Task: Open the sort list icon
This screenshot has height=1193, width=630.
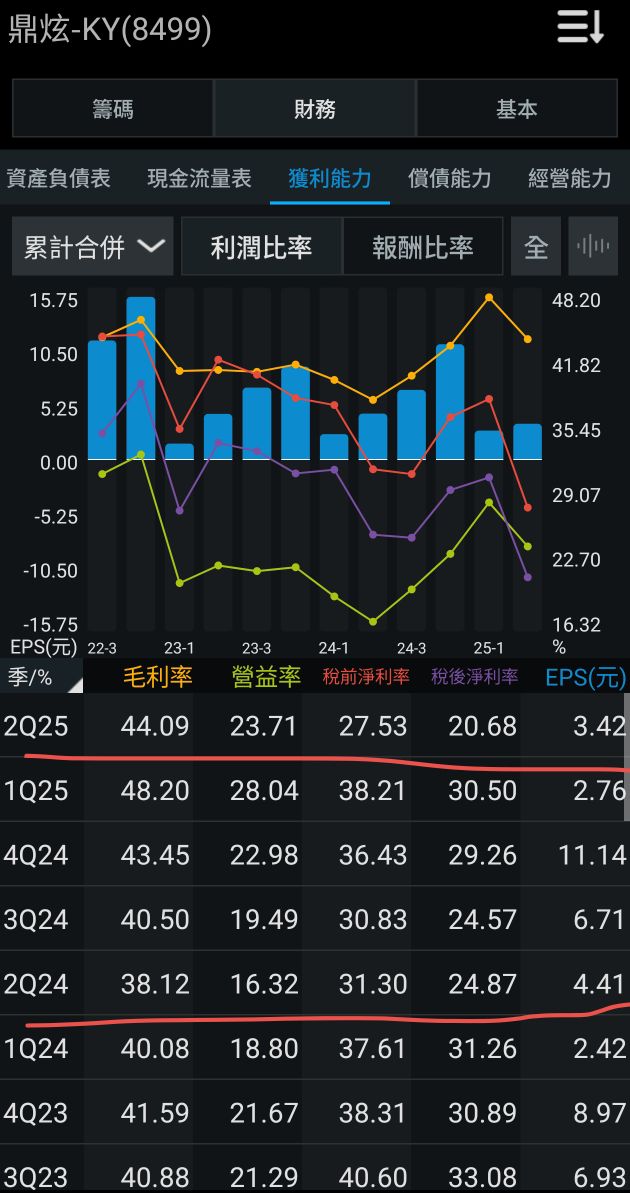Action: (x=581, y=27)
